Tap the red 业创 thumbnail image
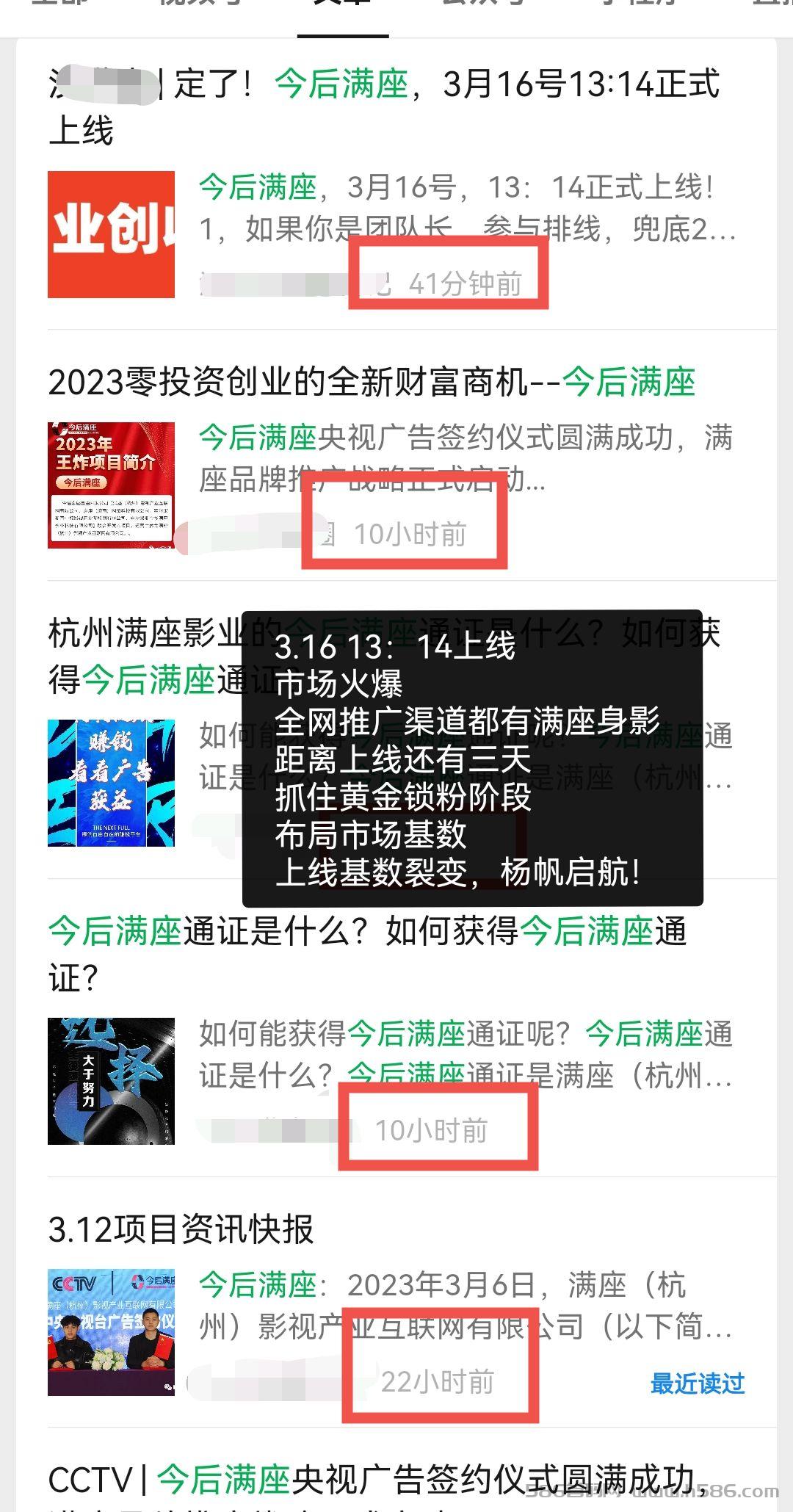This screenshot has width=793, height=1512. (111, 234)
